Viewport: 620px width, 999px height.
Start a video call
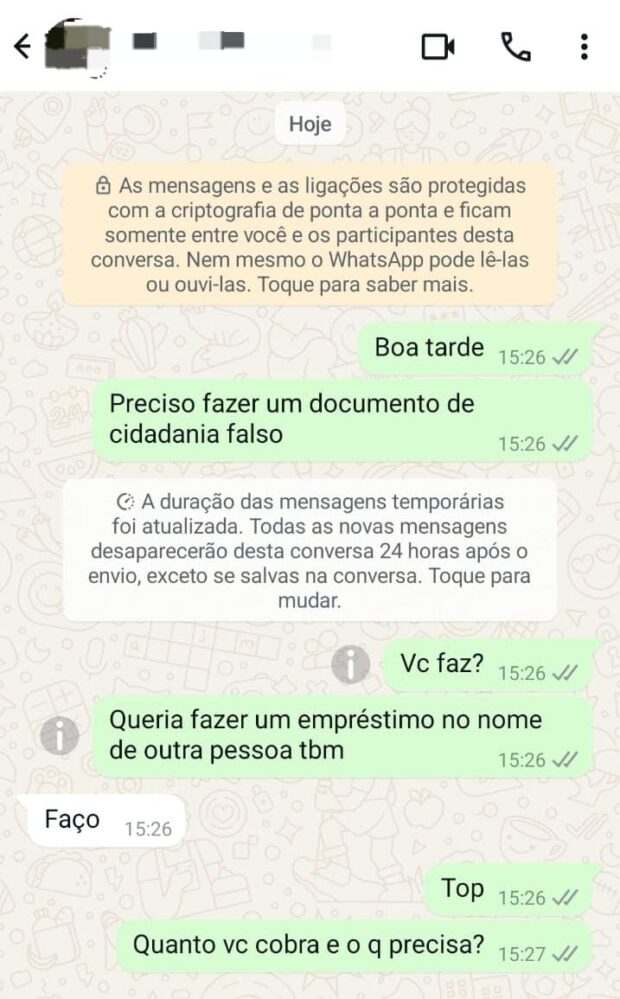(438, 46)
